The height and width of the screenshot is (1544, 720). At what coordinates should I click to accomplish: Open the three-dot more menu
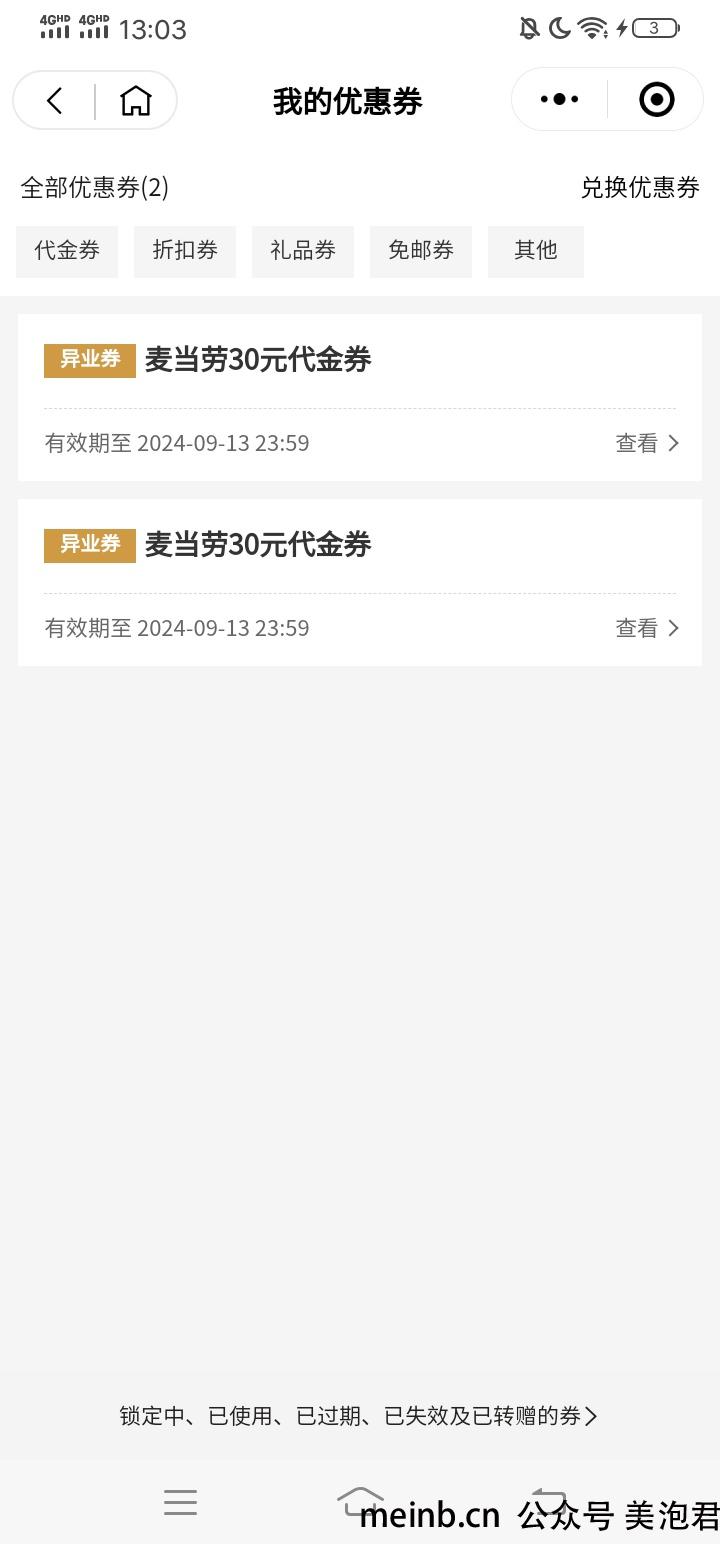559,99
